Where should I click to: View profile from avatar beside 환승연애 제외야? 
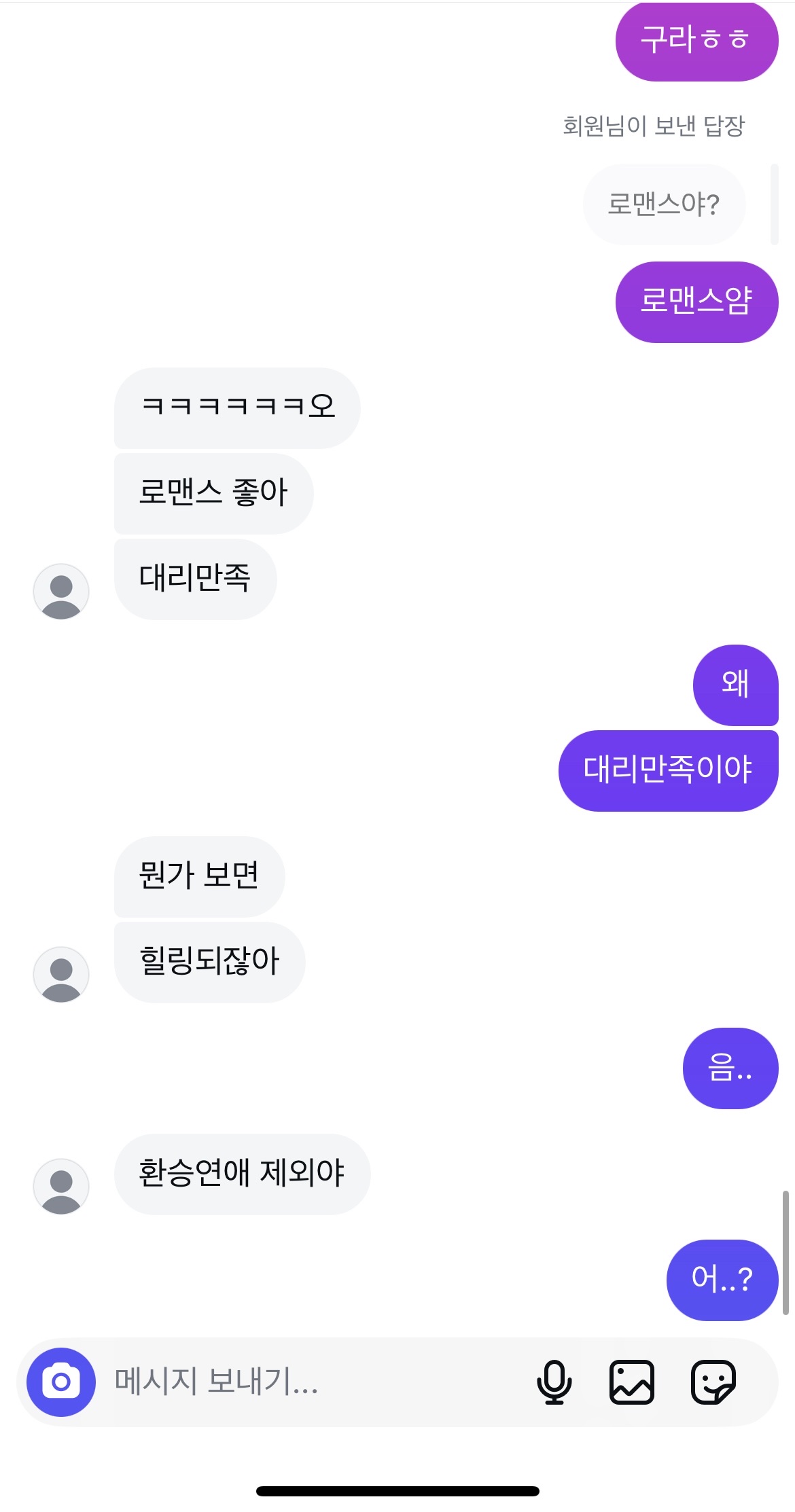[x=61, y=1186]
